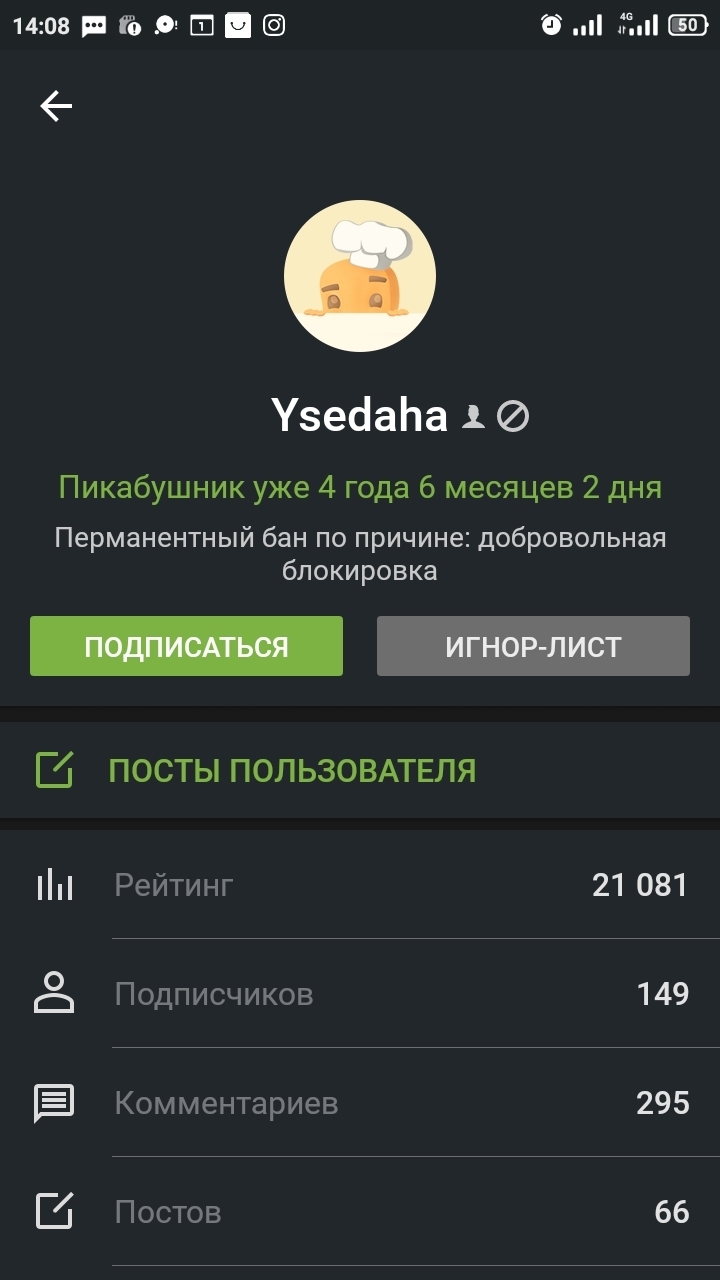Open ПОСТЫ ПОЛЬЗОВАТЕЛЯ section

tap(291, 771)
